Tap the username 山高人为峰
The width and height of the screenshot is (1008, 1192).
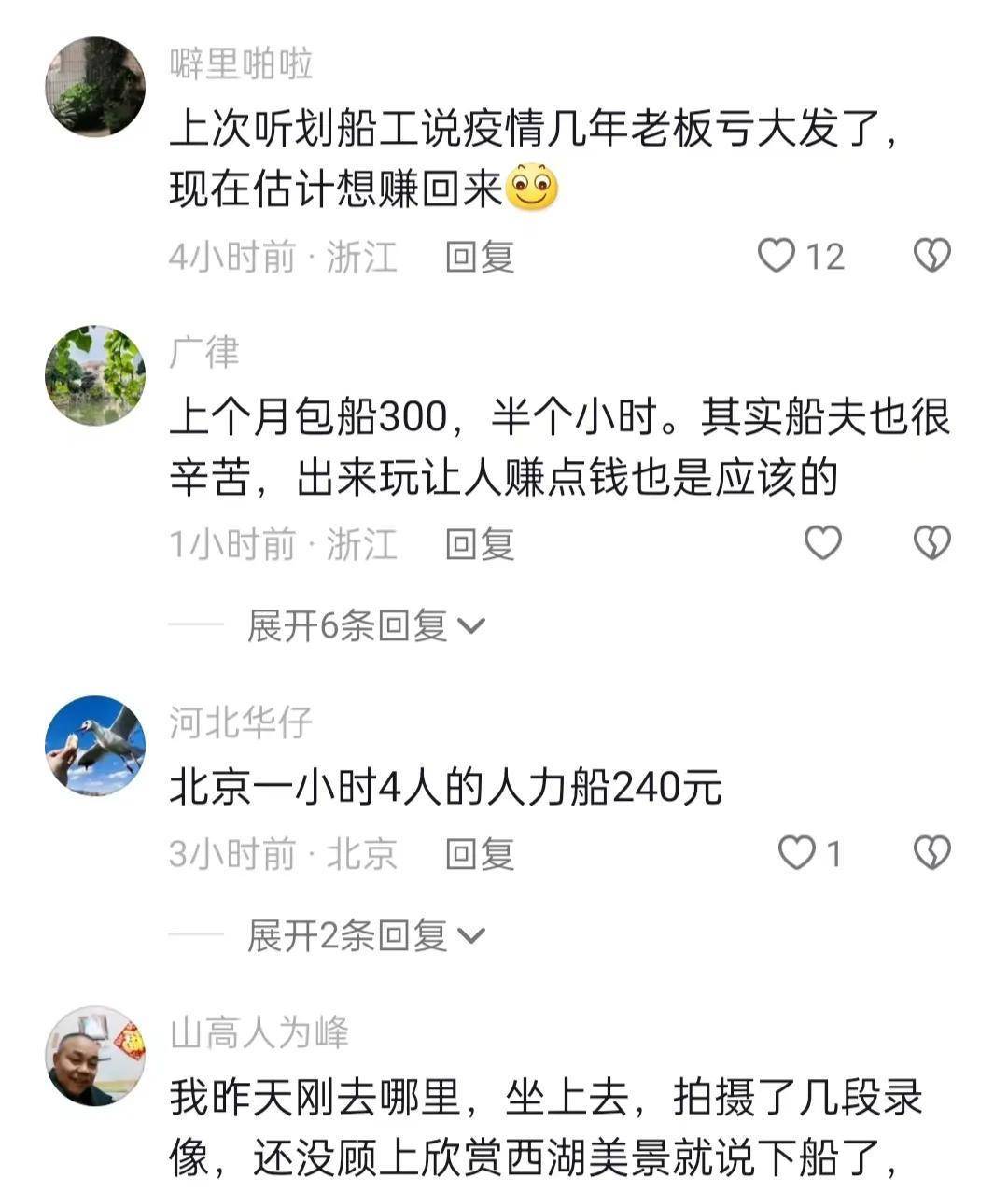point(259,1033)
